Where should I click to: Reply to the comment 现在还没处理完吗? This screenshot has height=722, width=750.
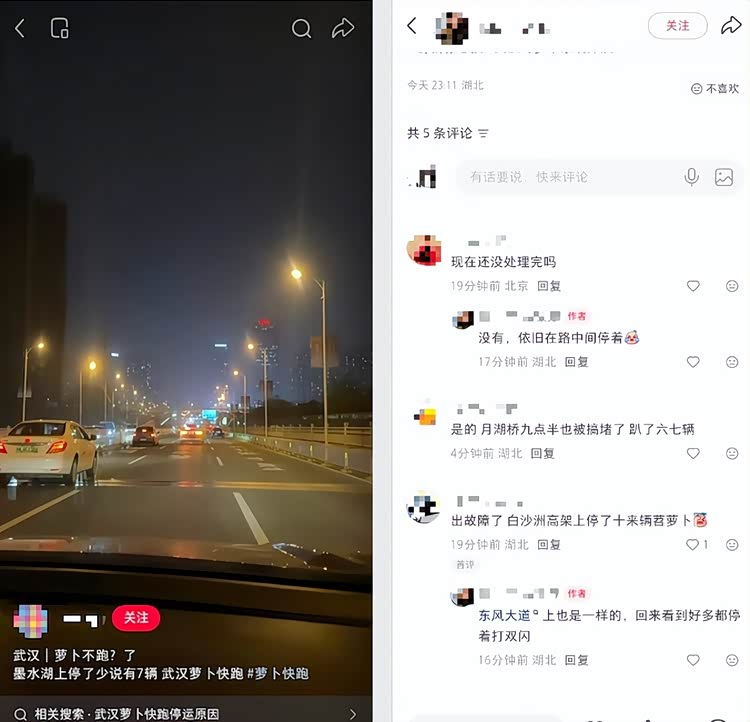click(x=549, y=286)
